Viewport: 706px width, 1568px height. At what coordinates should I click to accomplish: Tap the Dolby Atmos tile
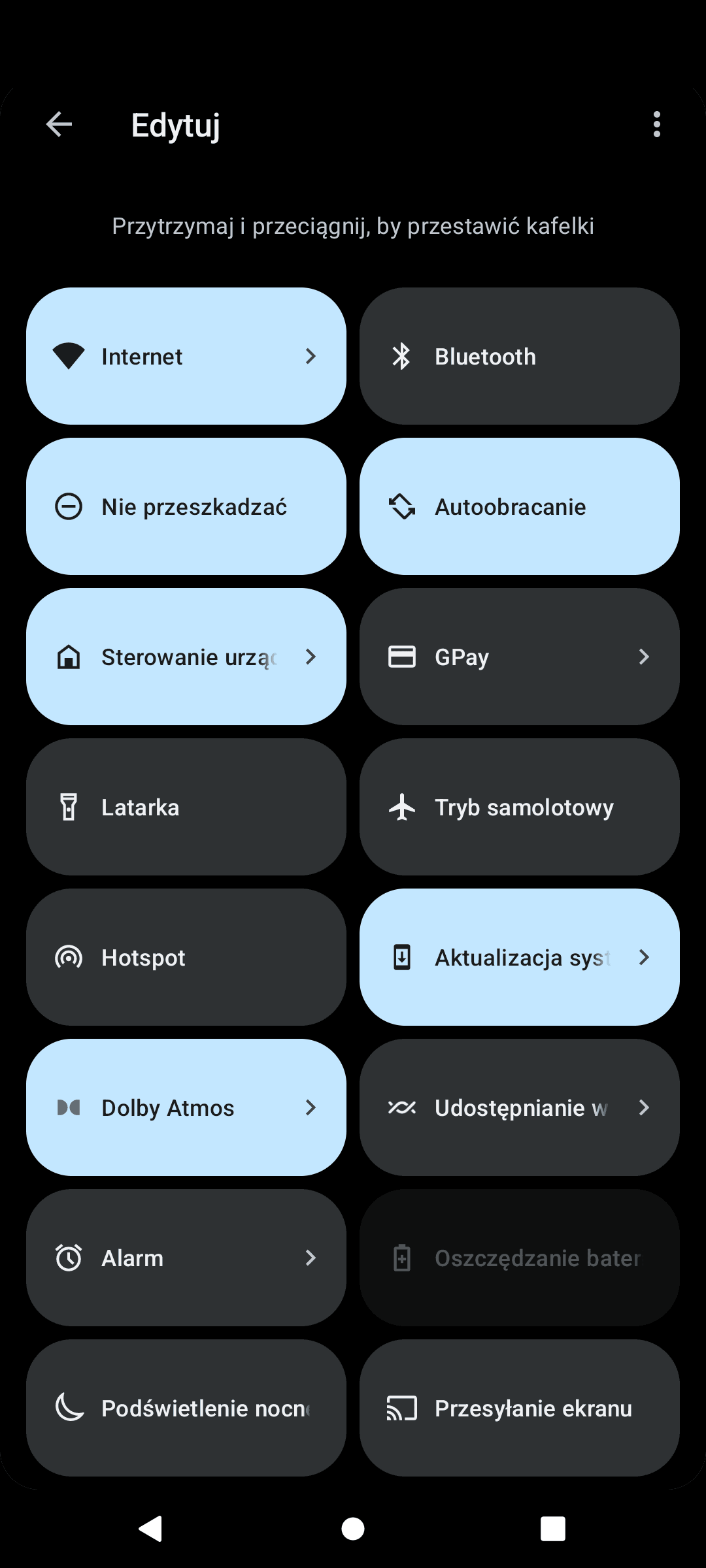tap(186, 1107)
